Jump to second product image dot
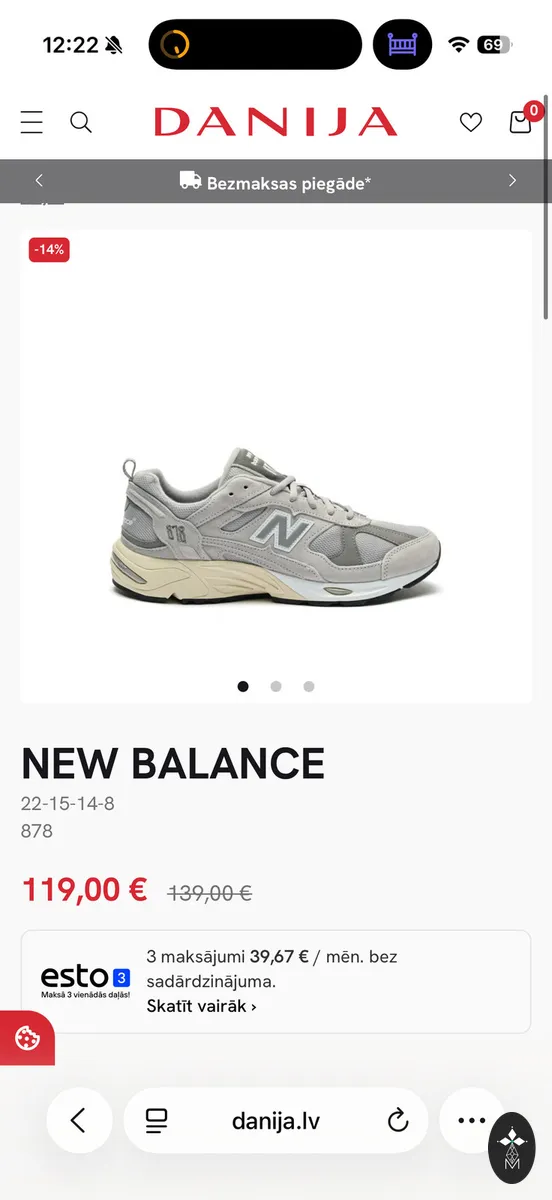Image resolution: width=552 pixels, height=1200 pixels. point(276,686)
